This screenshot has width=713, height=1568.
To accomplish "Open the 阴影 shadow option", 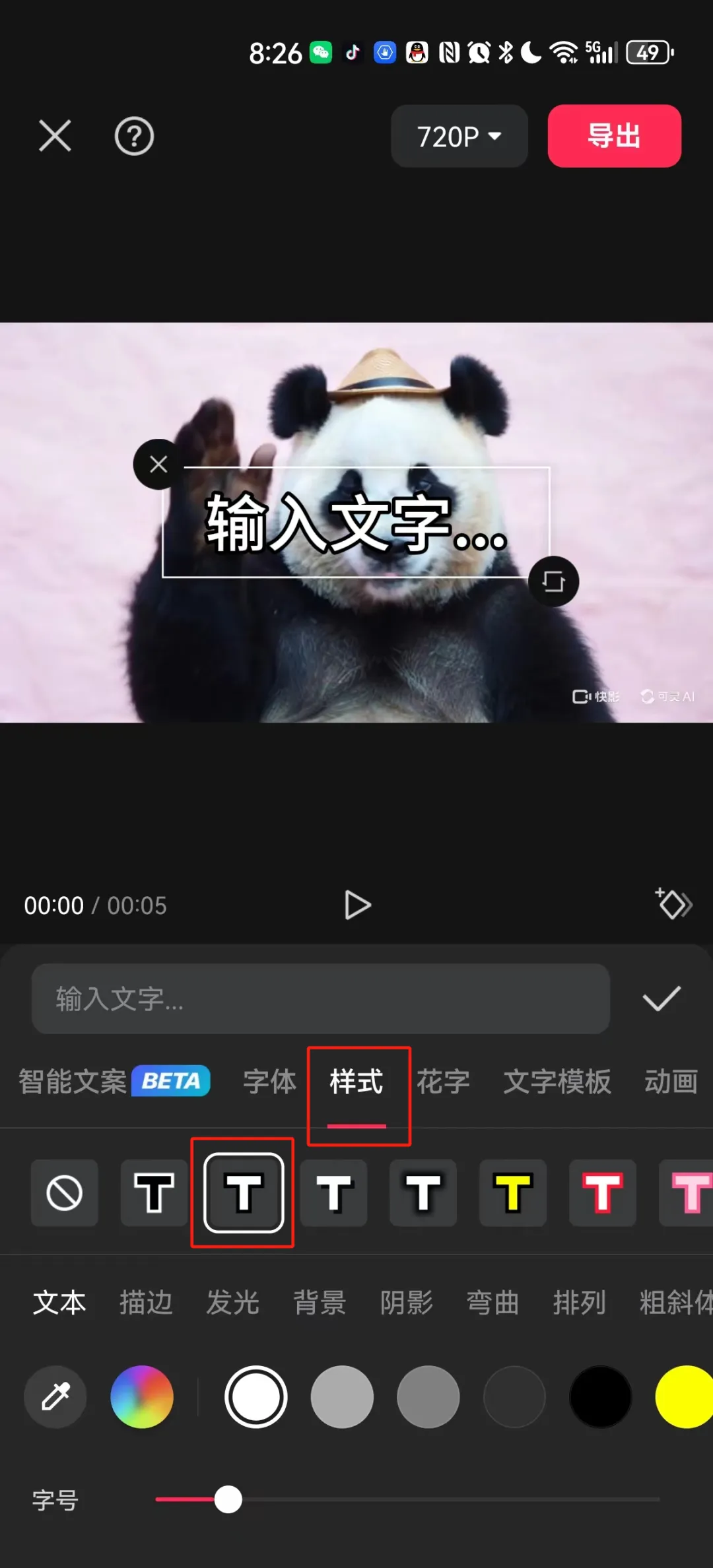I will pyautogui.click(x=406, y=1303).
